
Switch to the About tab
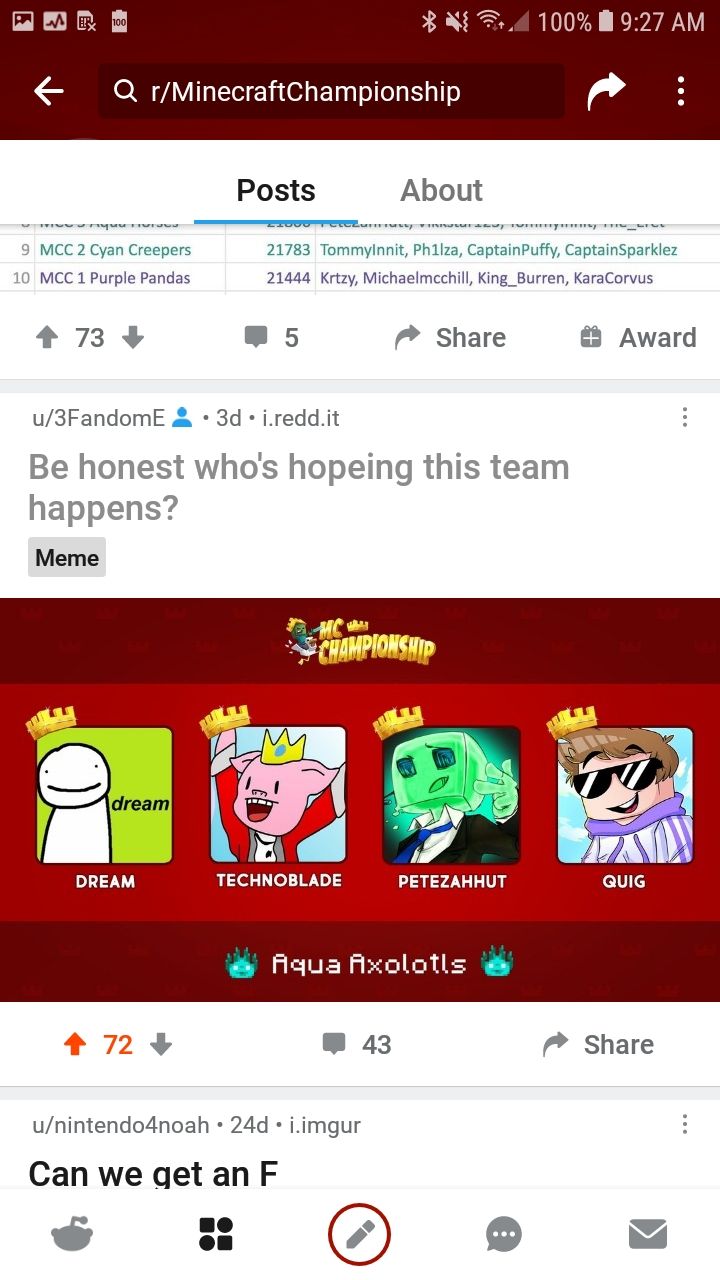[x=441, y=190]
